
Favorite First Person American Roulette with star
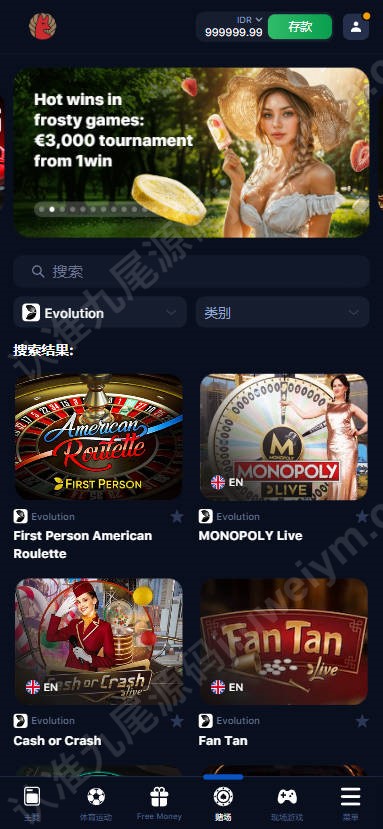[x=177, y=517]
